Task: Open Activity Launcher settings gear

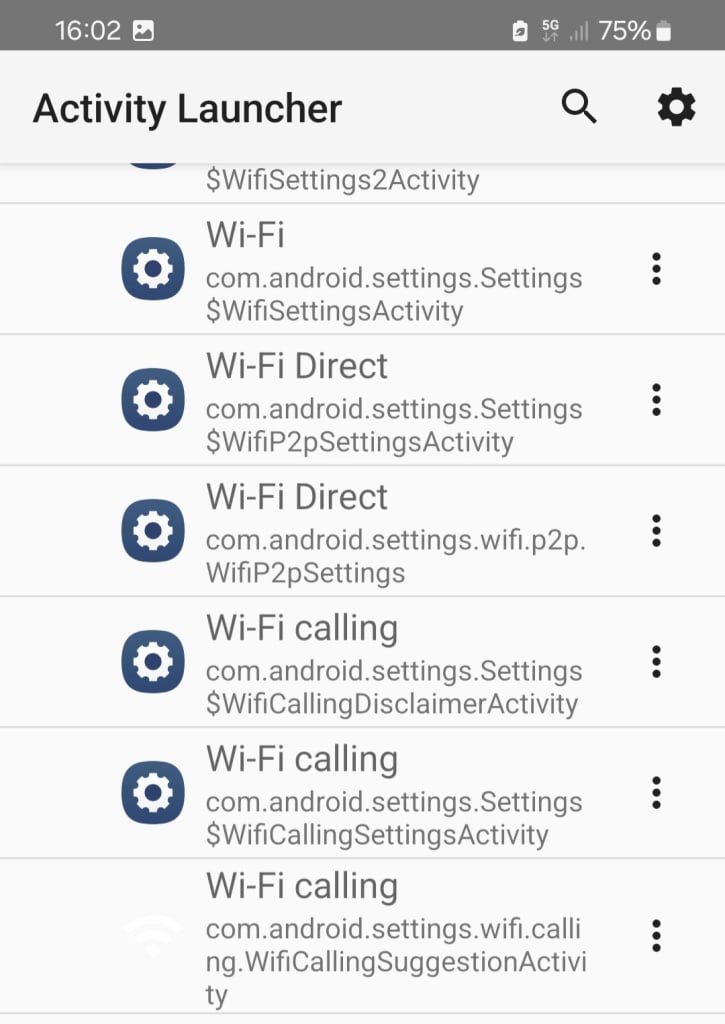Action: (676, 106)
